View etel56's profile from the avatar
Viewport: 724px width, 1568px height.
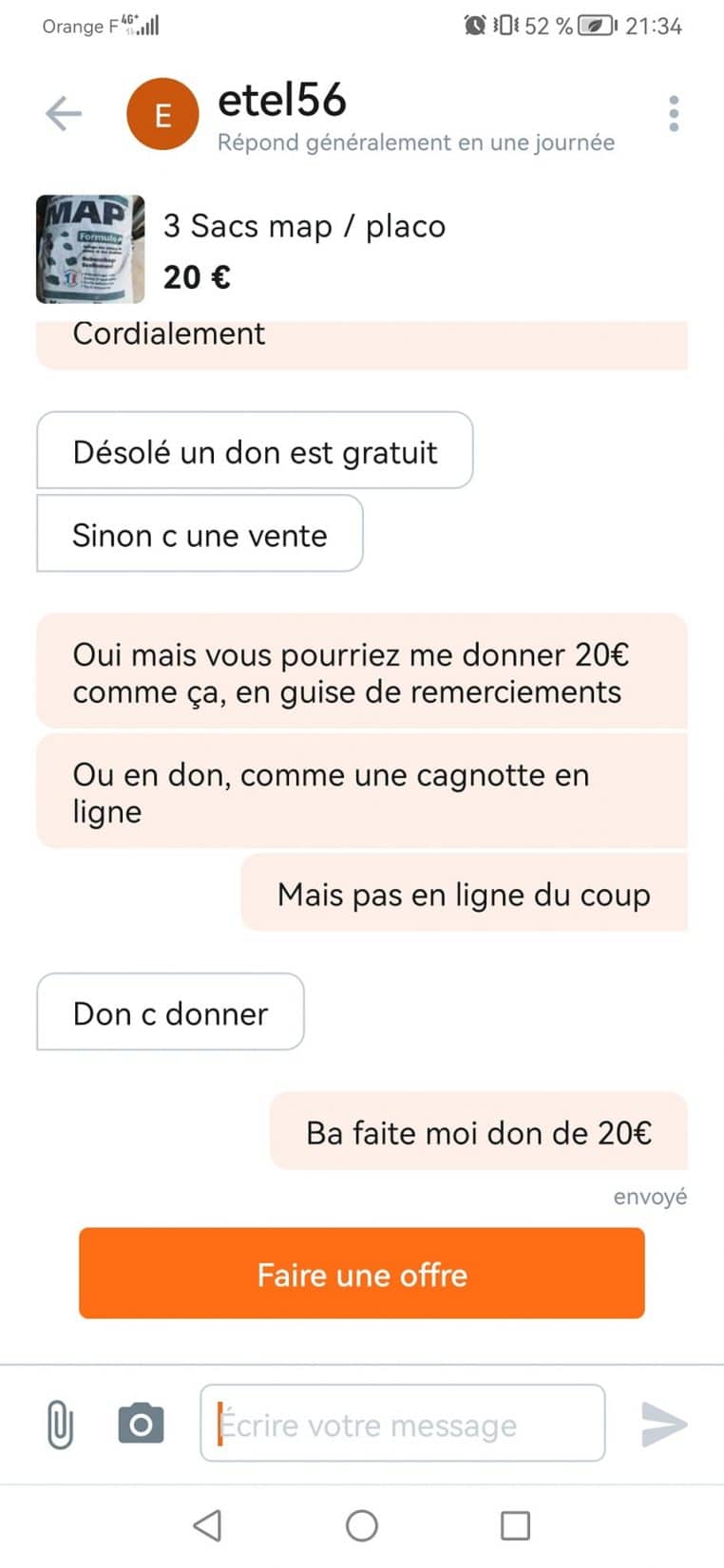(x=162, y=115)
